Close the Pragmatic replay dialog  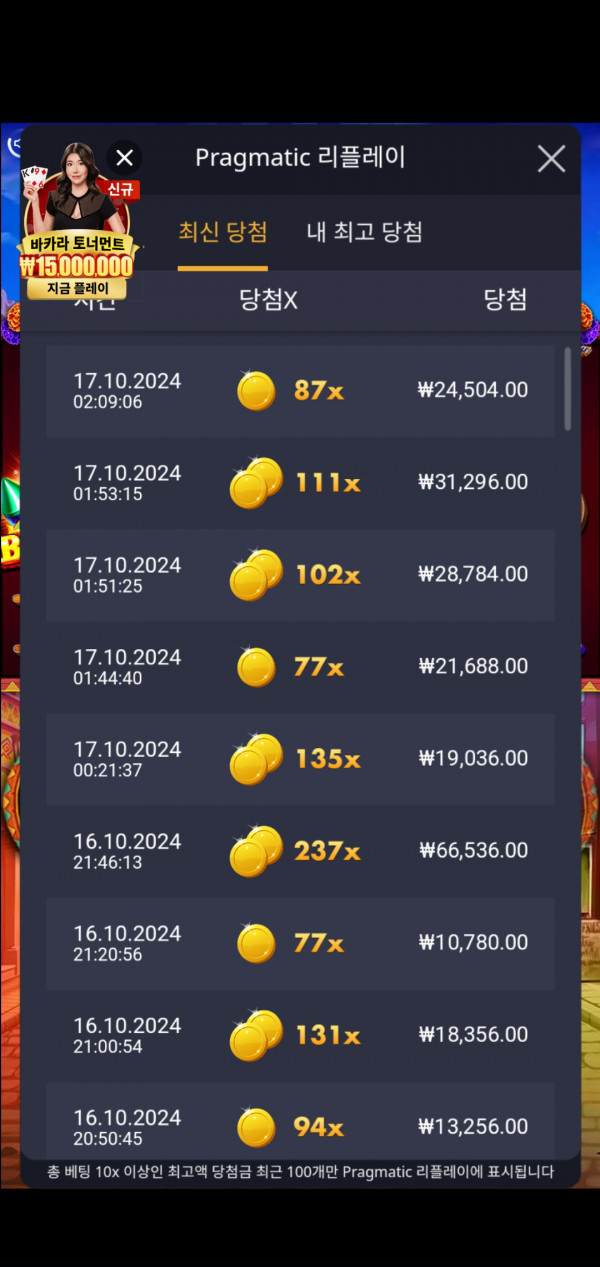coord(551,159)
